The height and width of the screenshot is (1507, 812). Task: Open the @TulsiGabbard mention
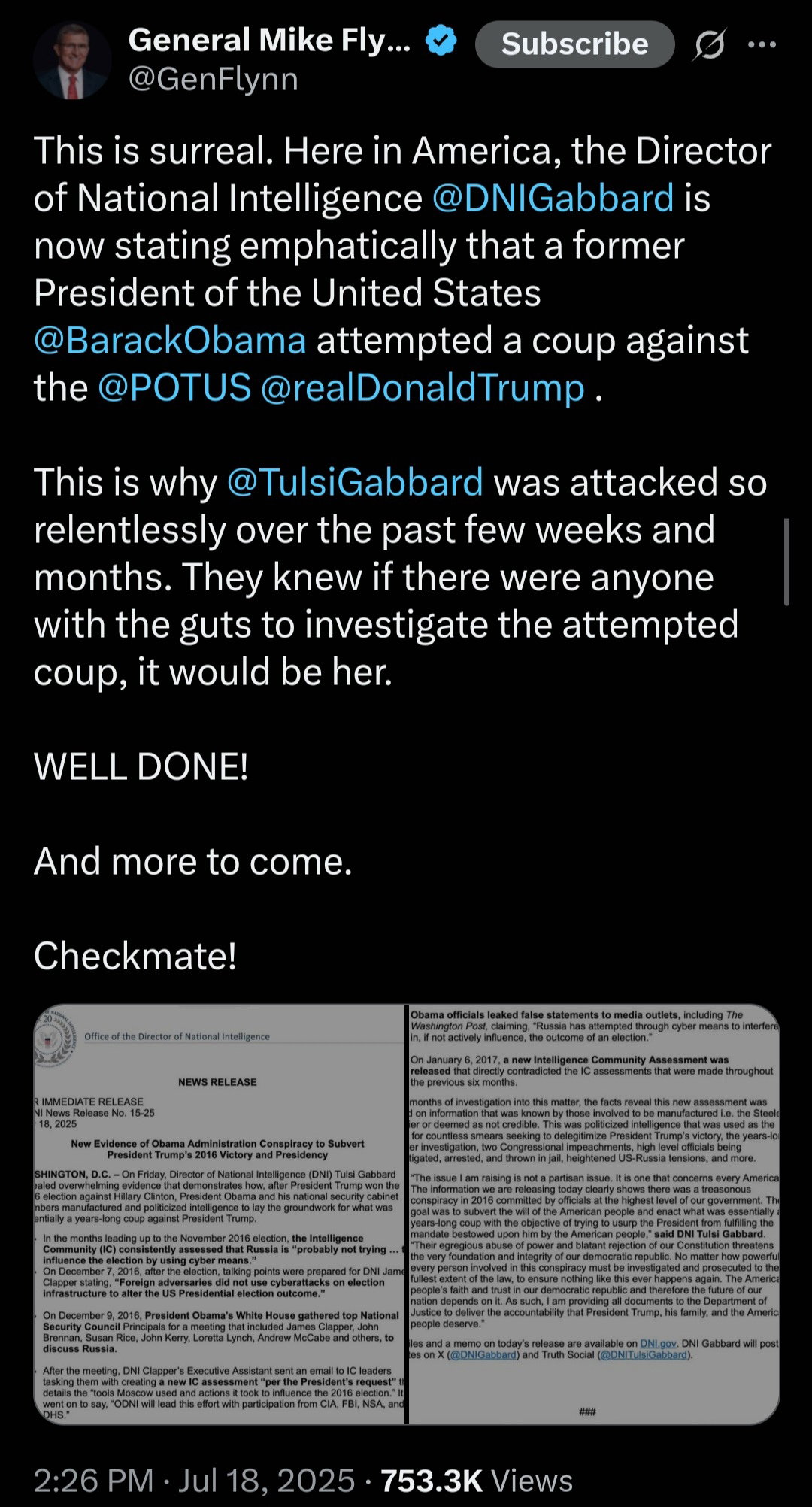[x=355, y=483]
